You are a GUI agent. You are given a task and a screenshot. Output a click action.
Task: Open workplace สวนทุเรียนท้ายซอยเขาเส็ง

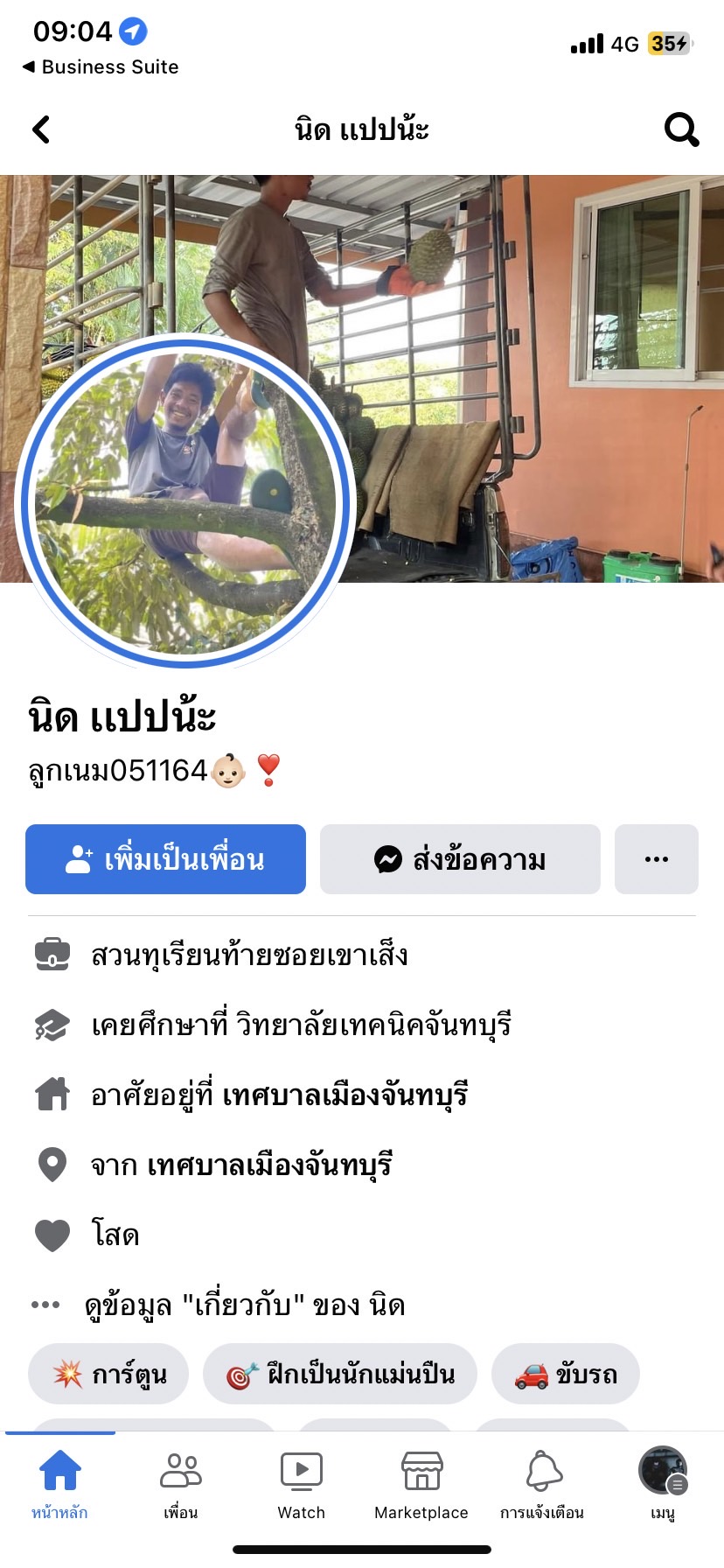coord(249,955)
